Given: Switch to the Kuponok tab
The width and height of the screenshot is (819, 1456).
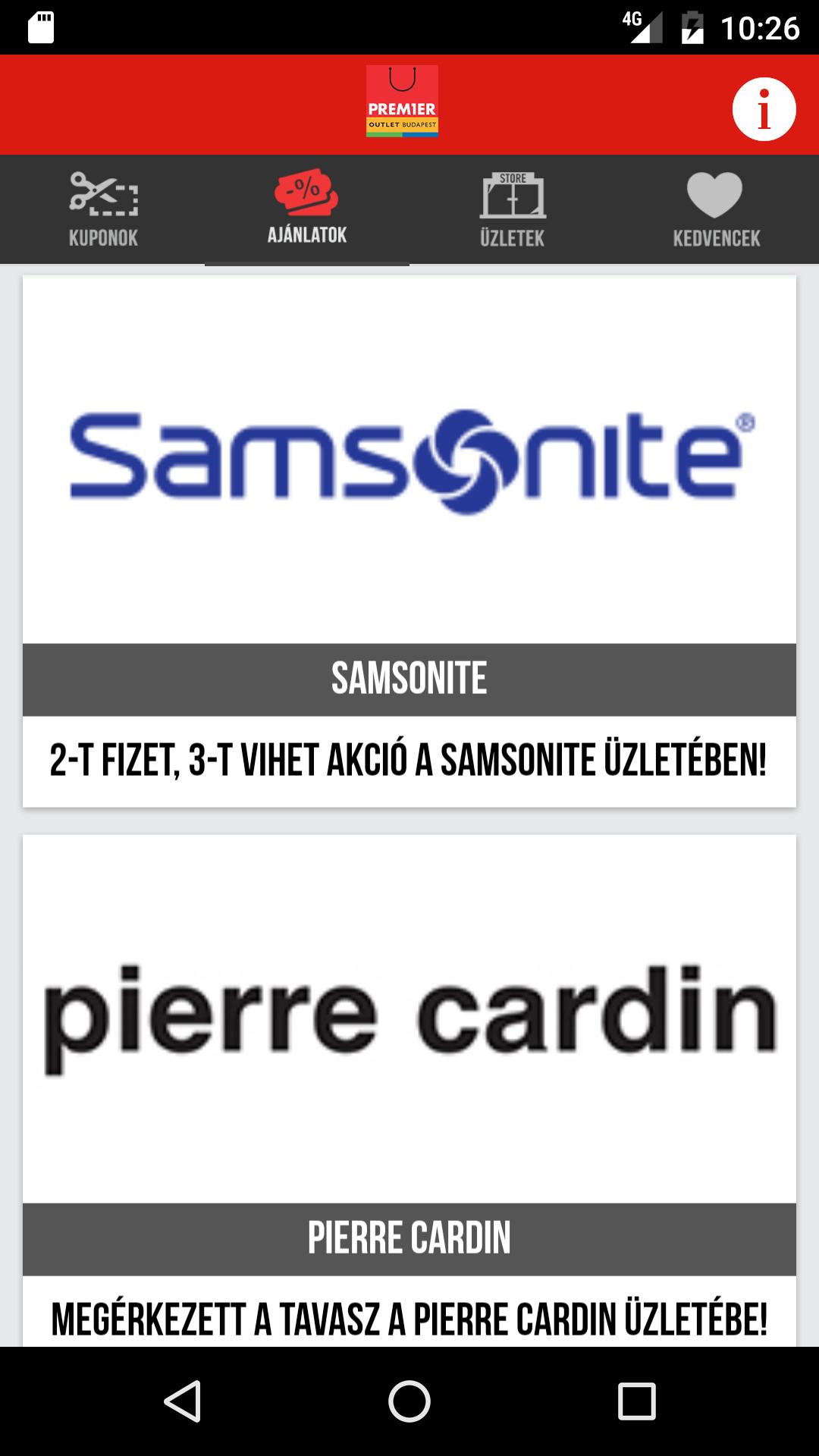Looking at the screenshot, I should (x=103, y=209).
